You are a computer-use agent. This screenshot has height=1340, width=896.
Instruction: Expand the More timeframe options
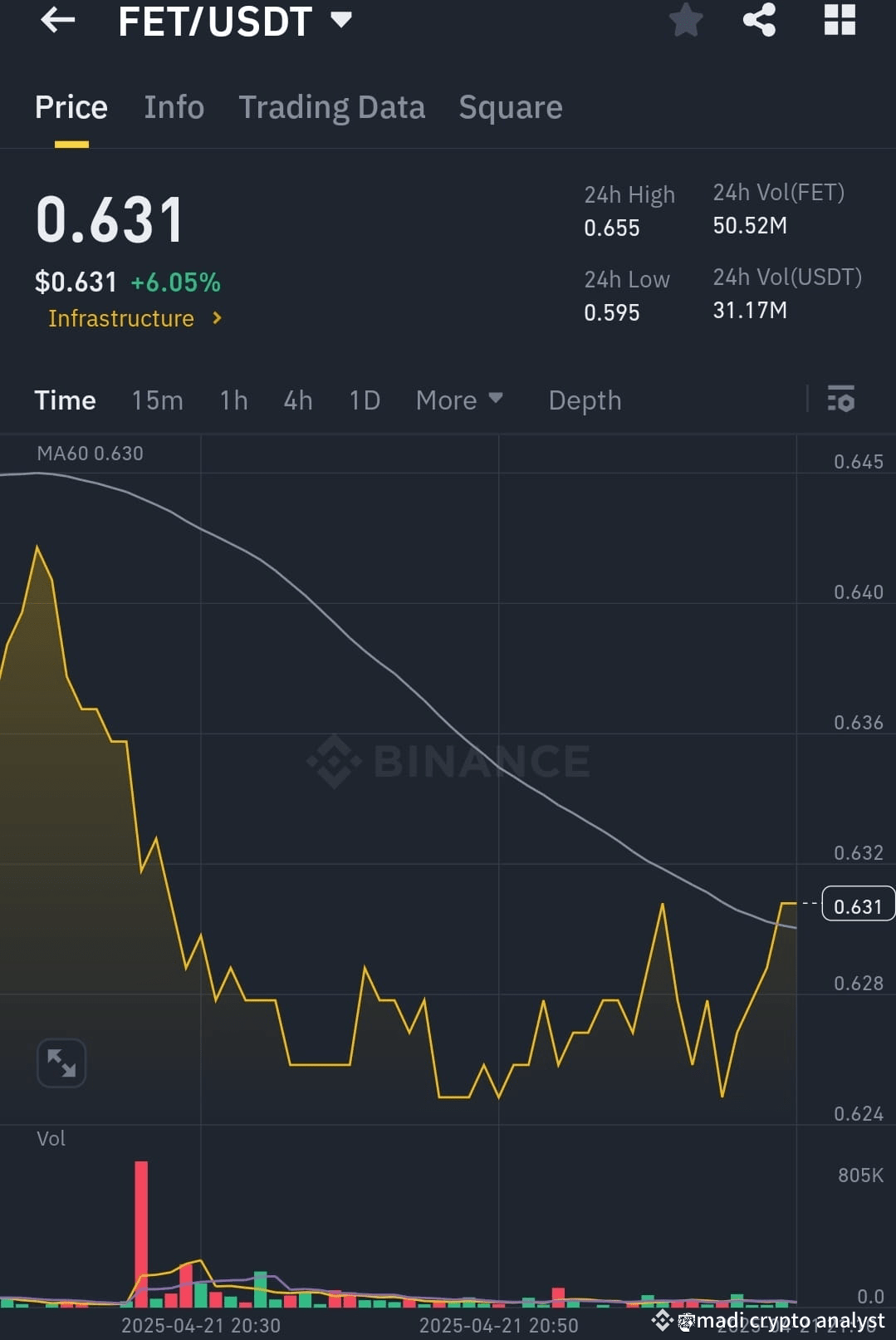click(x=459, y=400)
